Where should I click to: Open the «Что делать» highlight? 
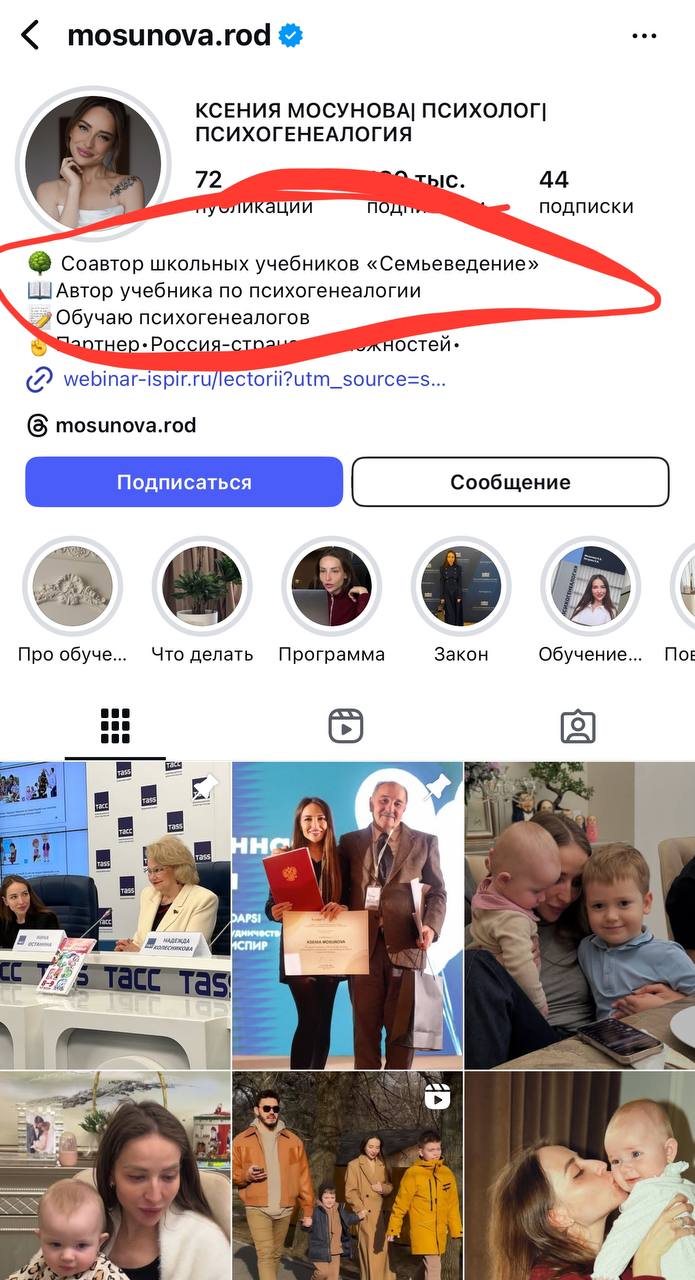point(202,587)
